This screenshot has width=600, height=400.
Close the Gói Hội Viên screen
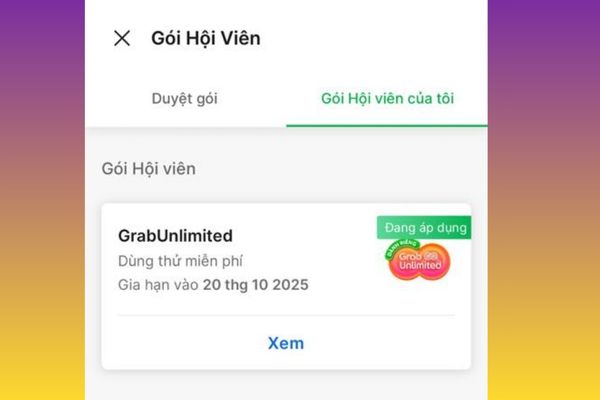click(122, 39)
